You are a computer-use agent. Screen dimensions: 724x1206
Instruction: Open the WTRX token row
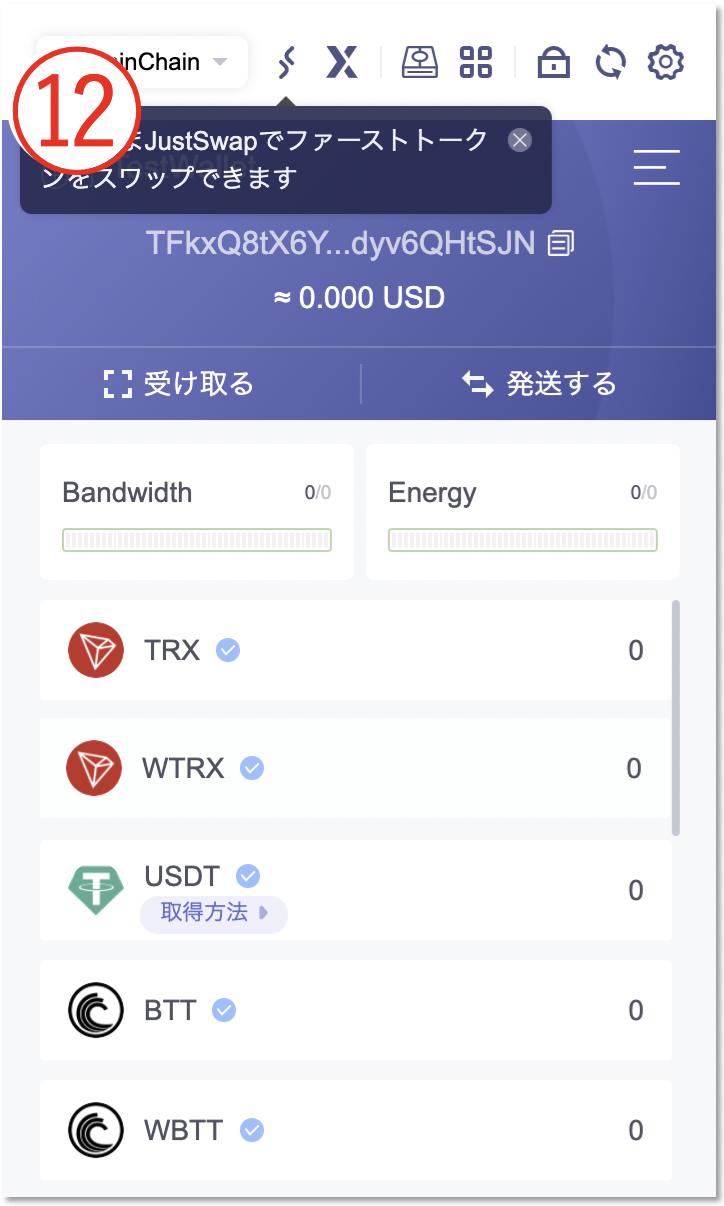click(355, 769)
